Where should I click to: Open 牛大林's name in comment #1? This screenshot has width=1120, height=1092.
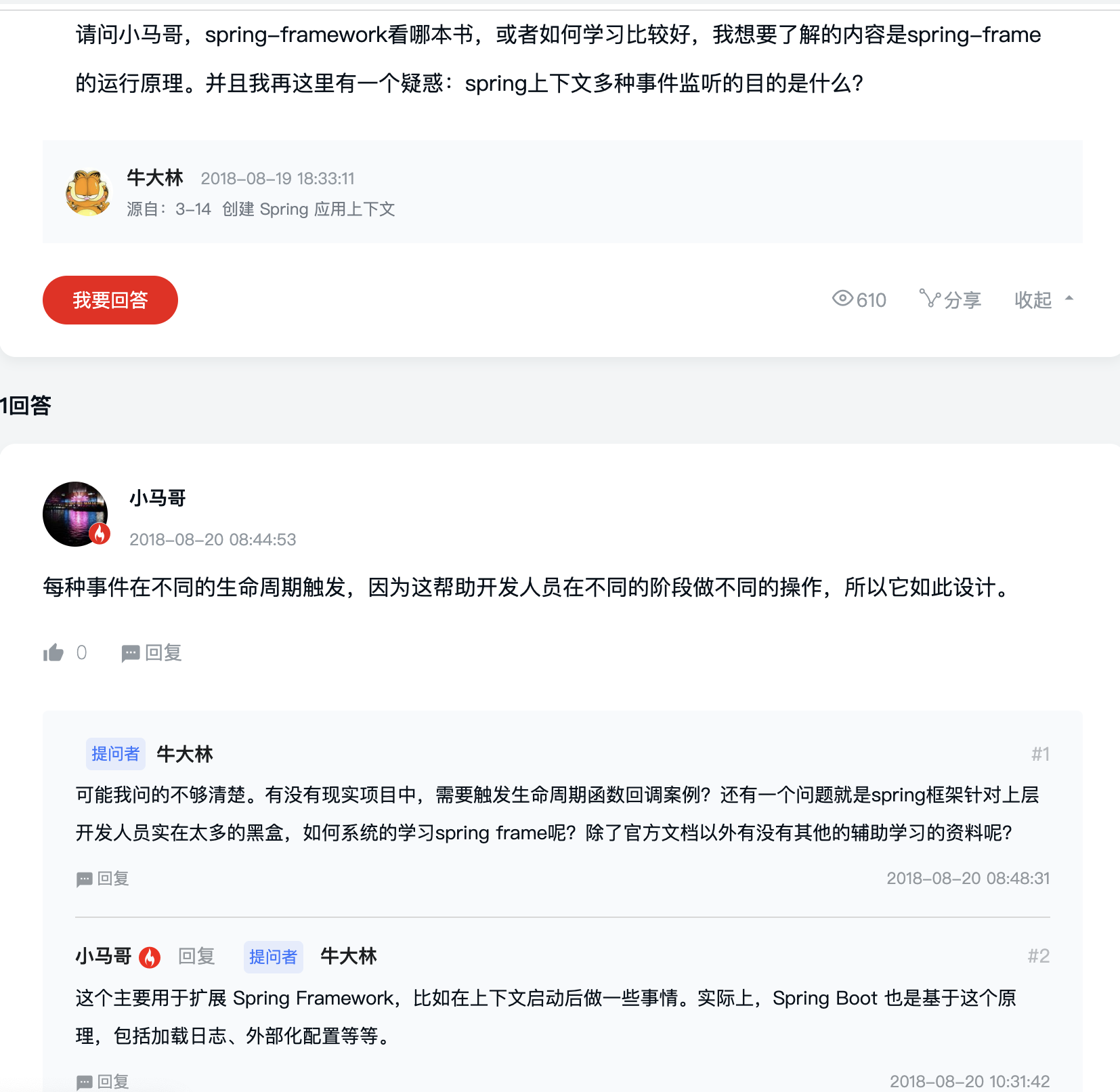tap(184, 753)
